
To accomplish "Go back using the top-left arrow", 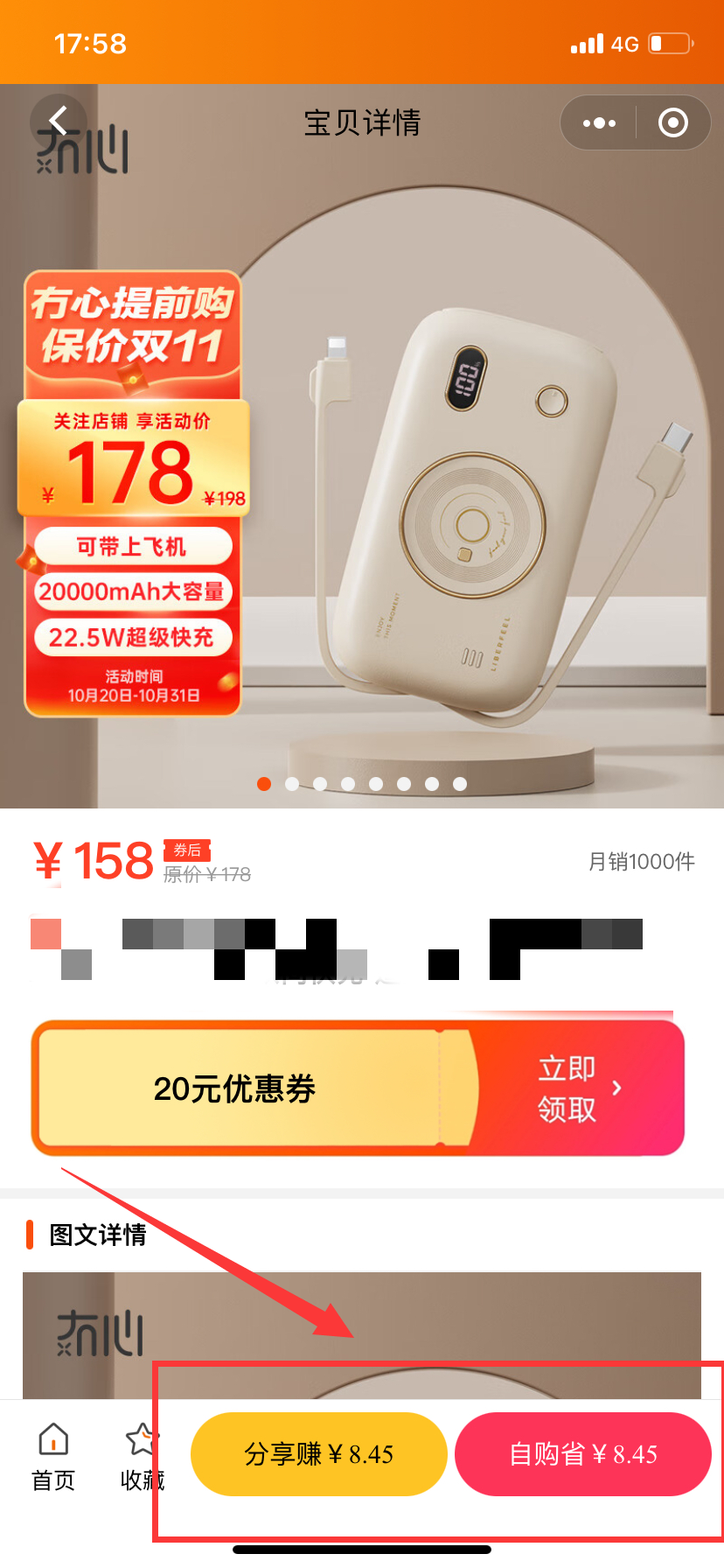I will [x=59, y=122].
